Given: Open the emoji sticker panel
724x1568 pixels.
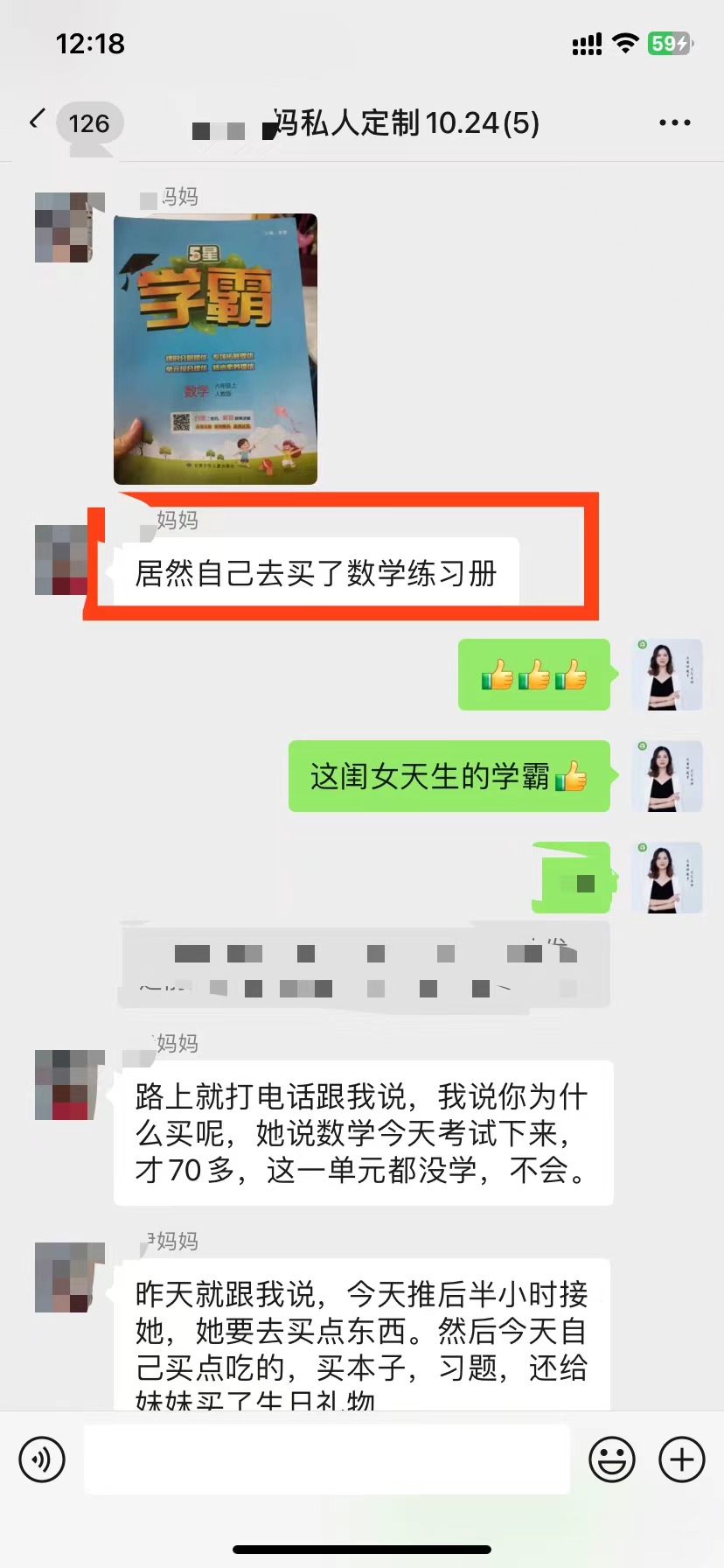Looking at the screenshot, I should coord(611,1459).
